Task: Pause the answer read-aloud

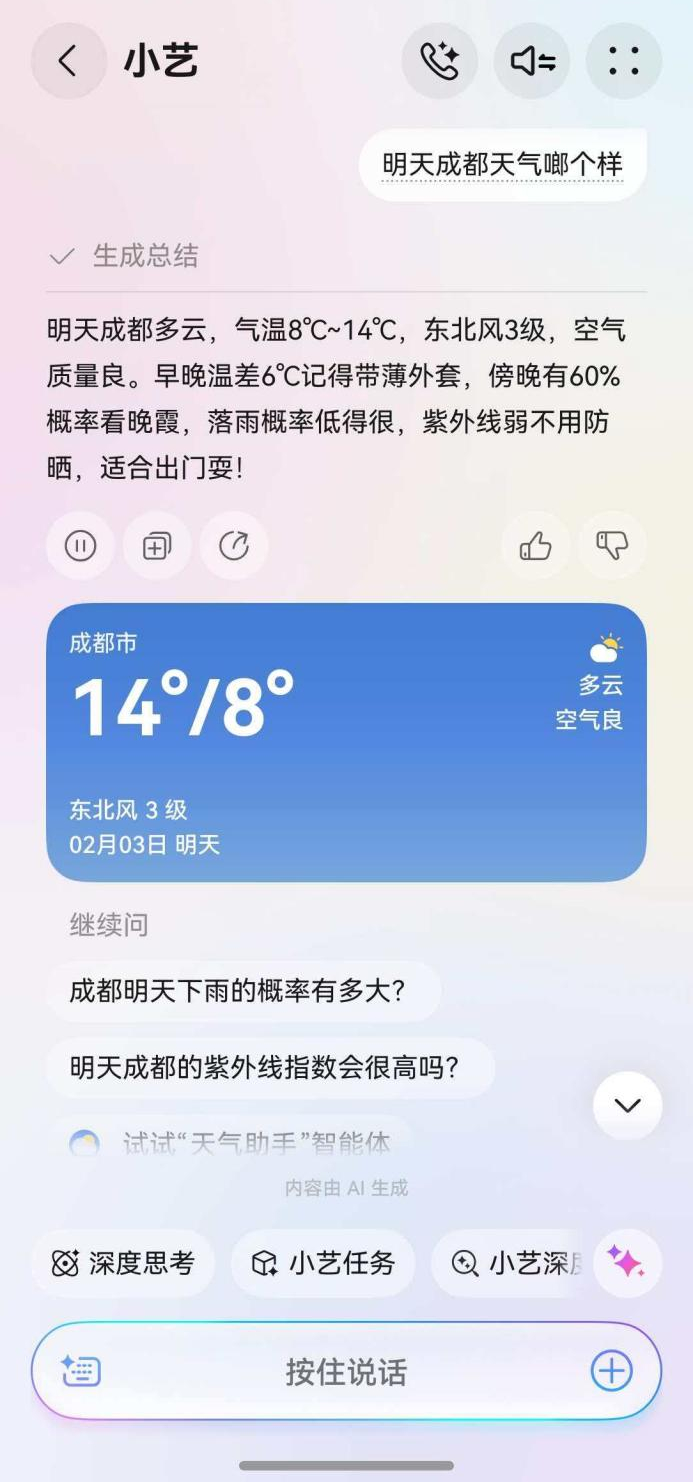Action: (80, 546)
